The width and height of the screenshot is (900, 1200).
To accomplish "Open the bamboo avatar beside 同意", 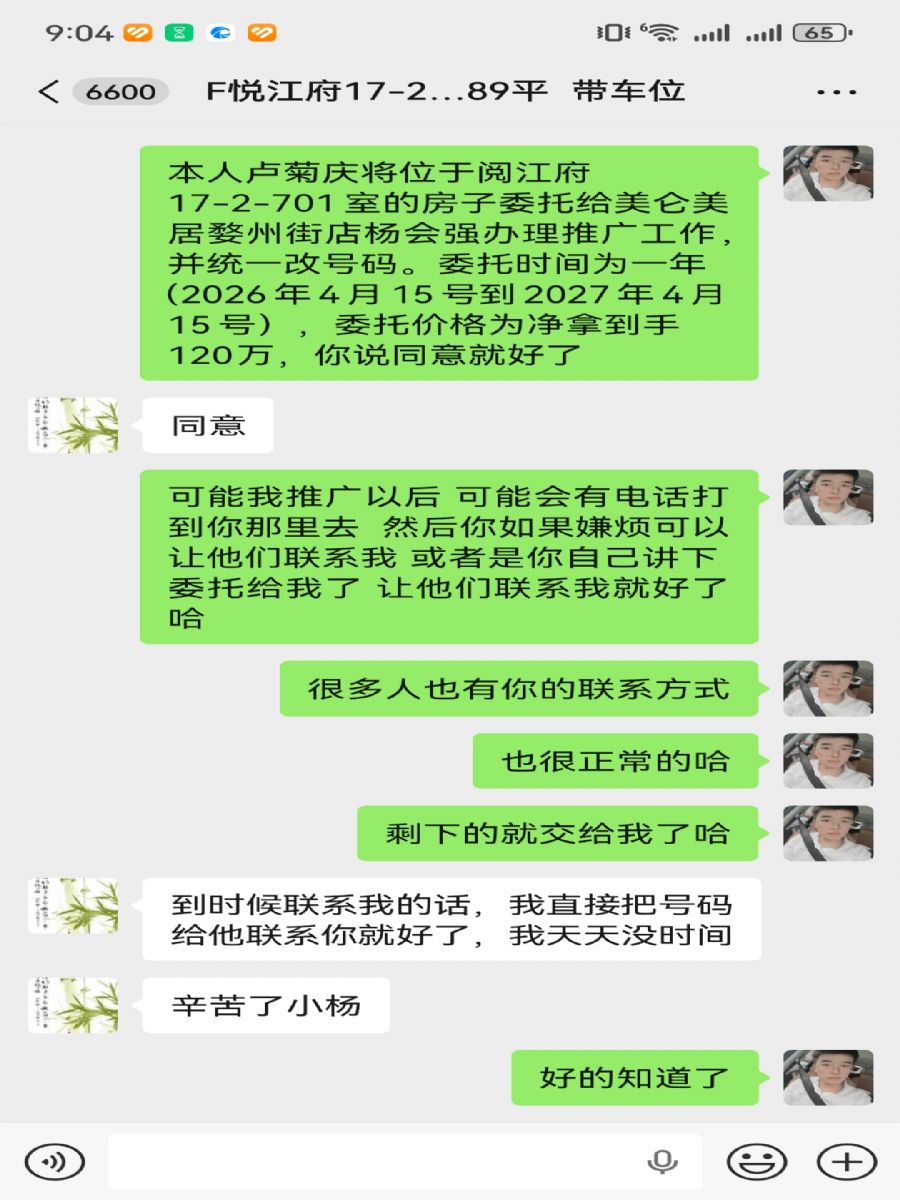I will (x=73, y=425).
